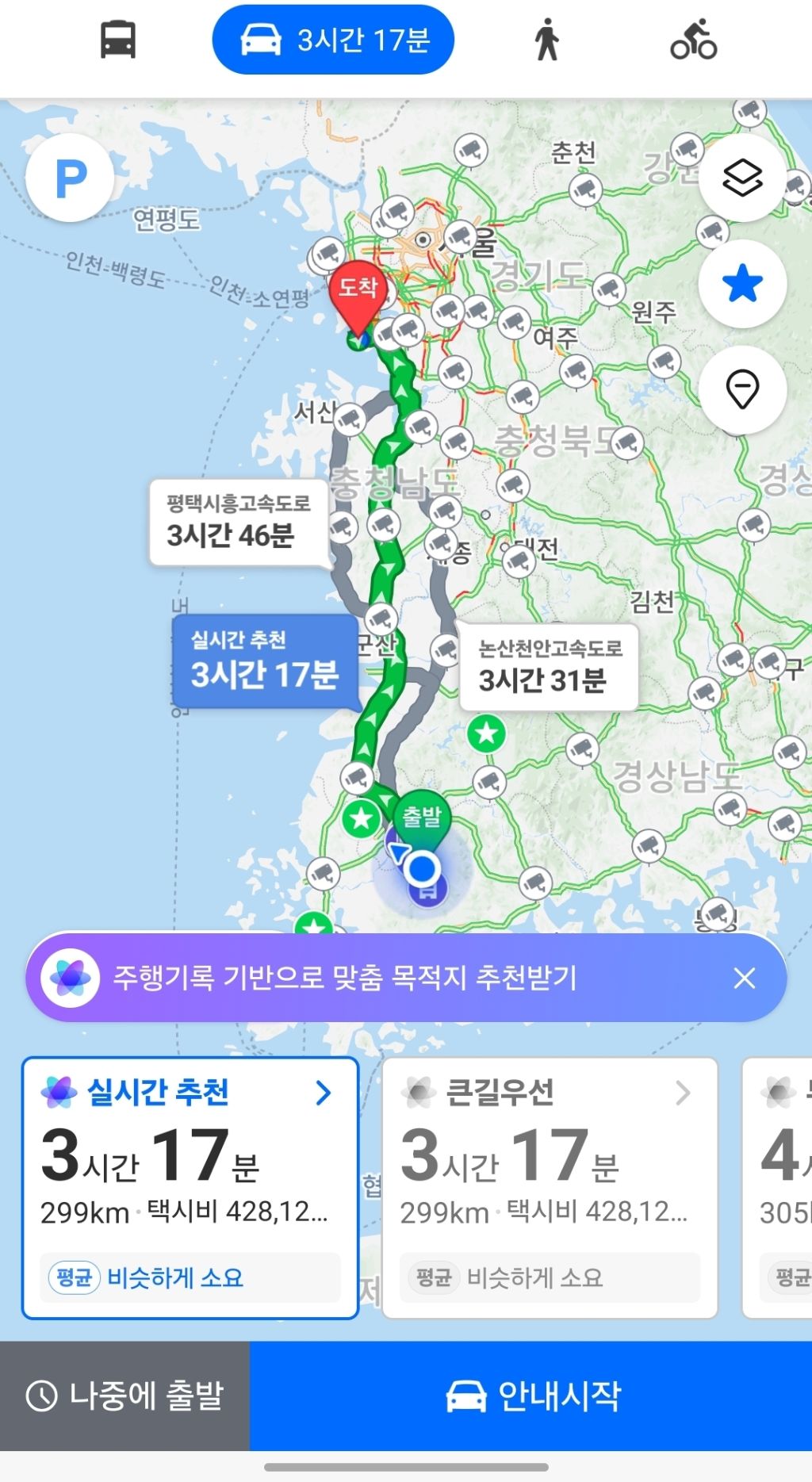Select the 논산천안고속도로 3시간 31분 route label
This screenshot has height=1482, width=812.
549,667
